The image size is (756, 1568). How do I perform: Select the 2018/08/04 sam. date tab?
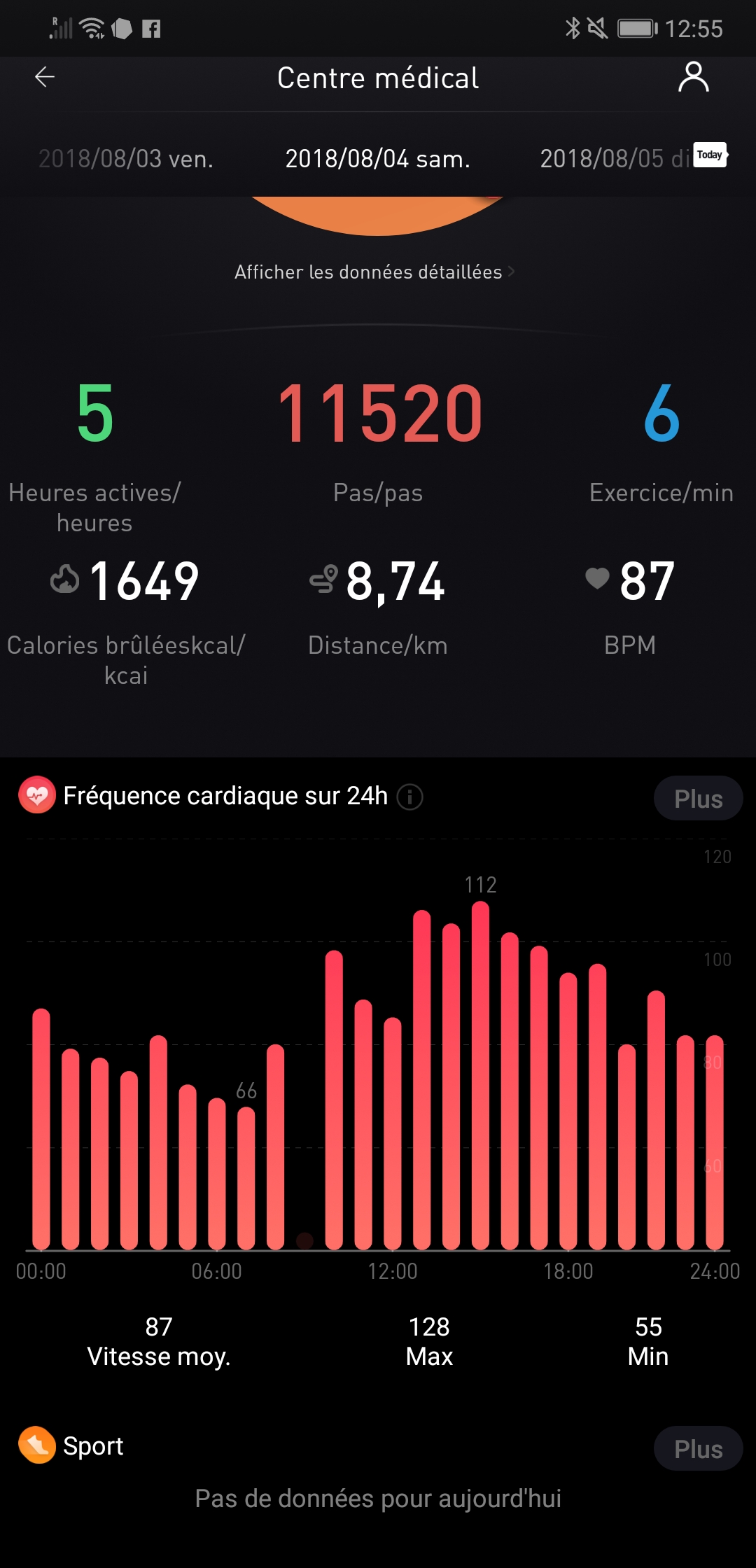pyautogui.click(x=377, y=159)
